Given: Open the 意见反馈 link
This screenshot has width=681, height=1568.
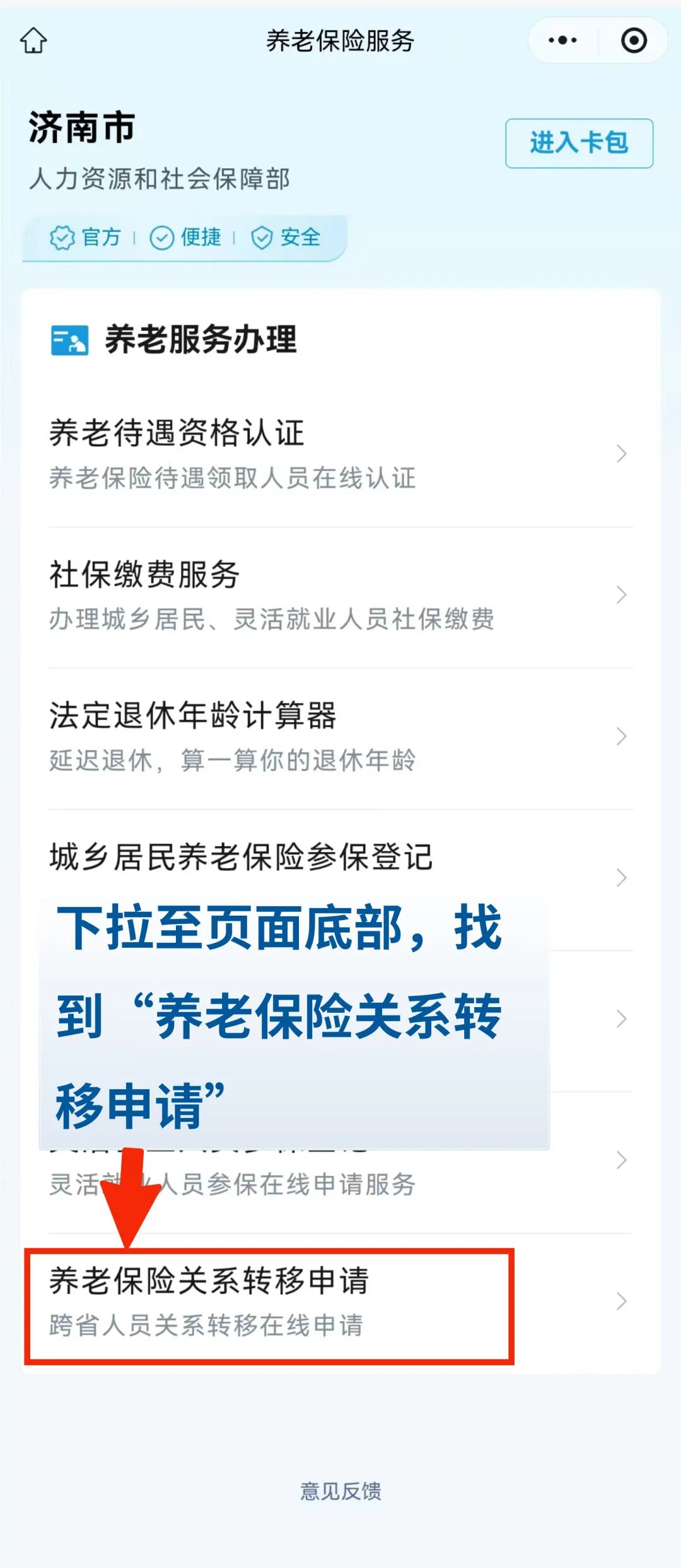Looking at the screenshot, I should point(340,1491).
